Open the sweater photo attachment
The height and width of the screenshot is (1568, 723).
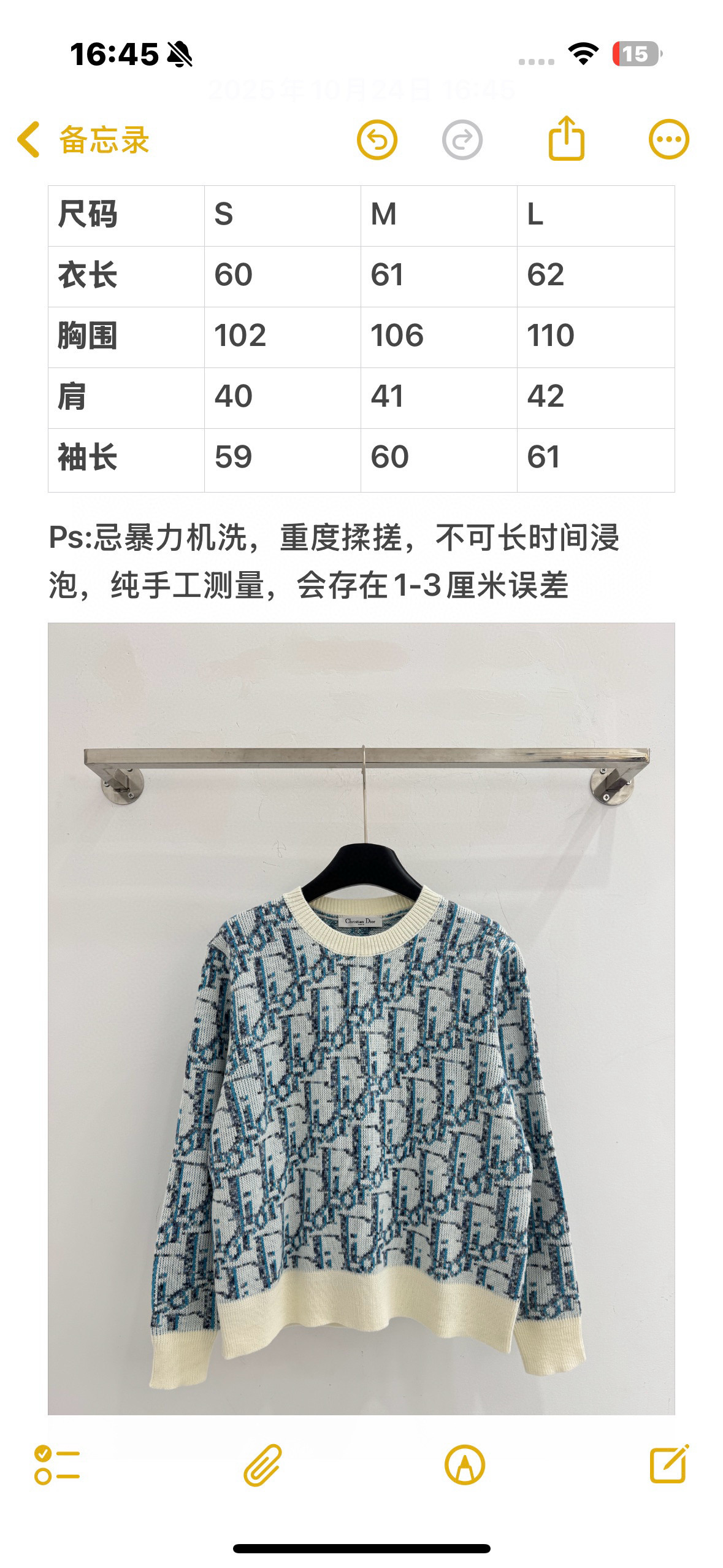361,1018
